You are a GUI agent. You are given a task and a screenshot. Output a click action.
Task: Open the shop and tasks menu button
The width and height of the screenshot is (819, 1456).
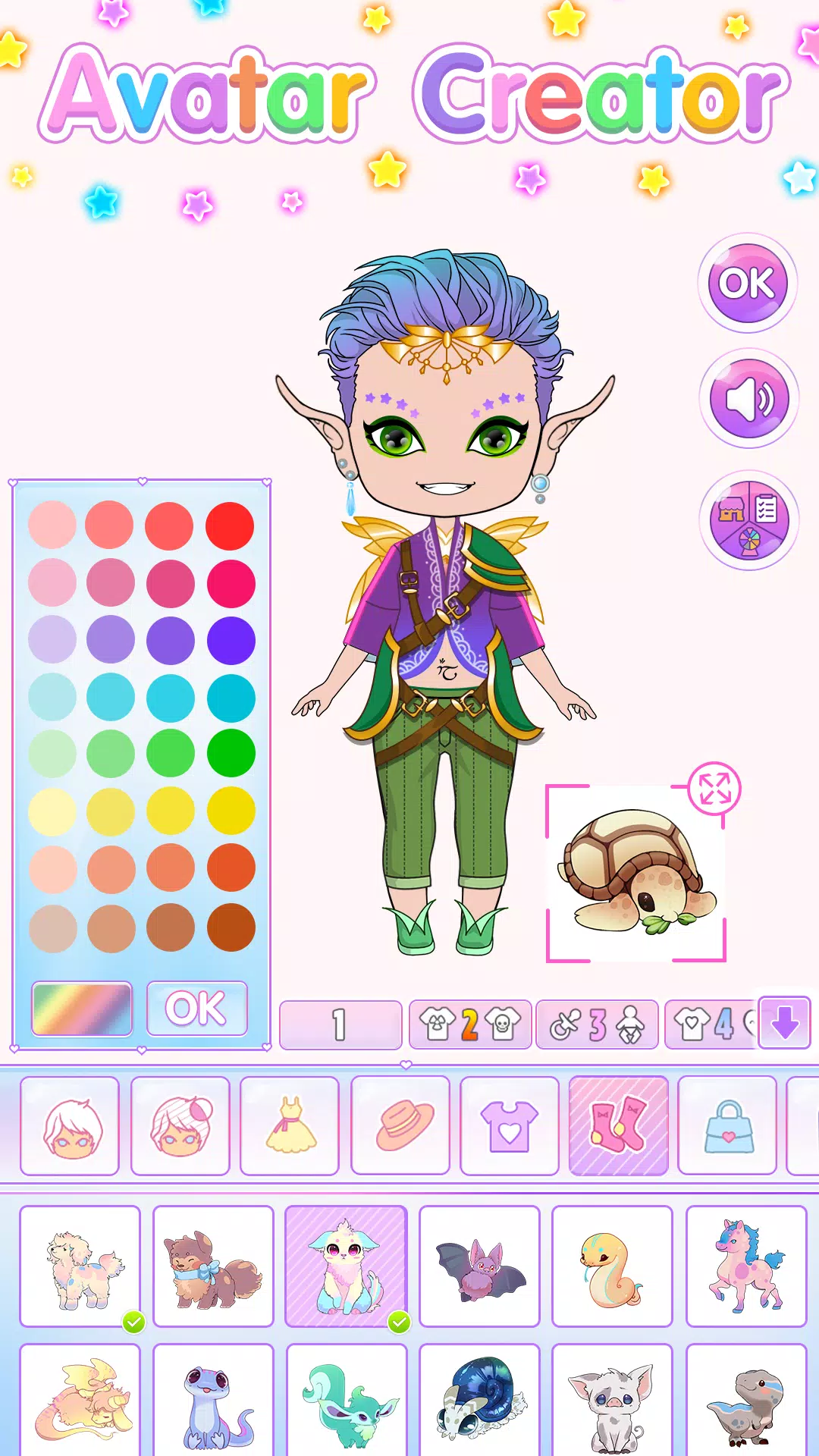pyautogui.click(x=748, y=520)
